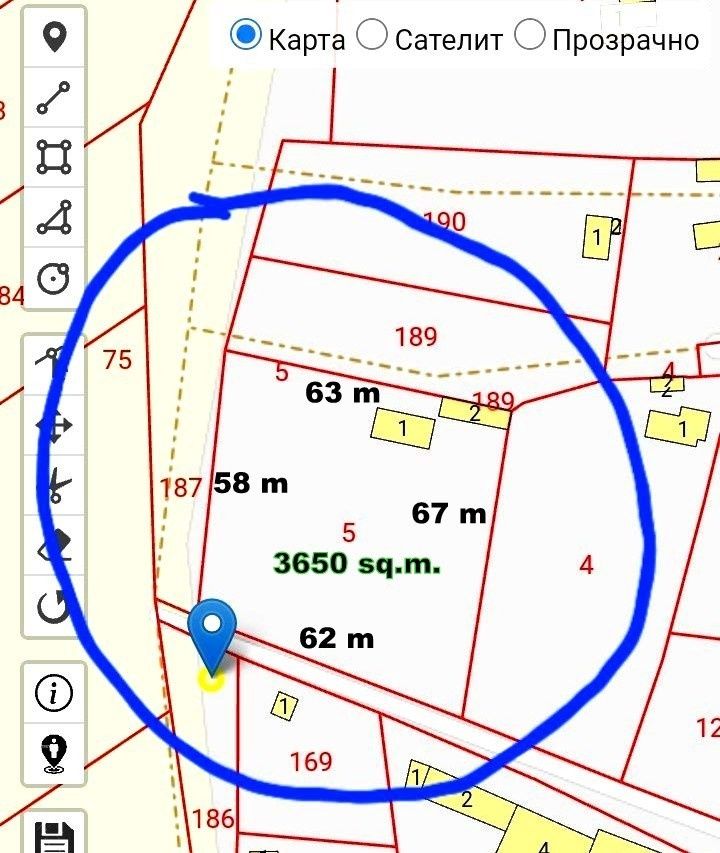
Task: Select the draw circle tool
Action: pos(53,277)
